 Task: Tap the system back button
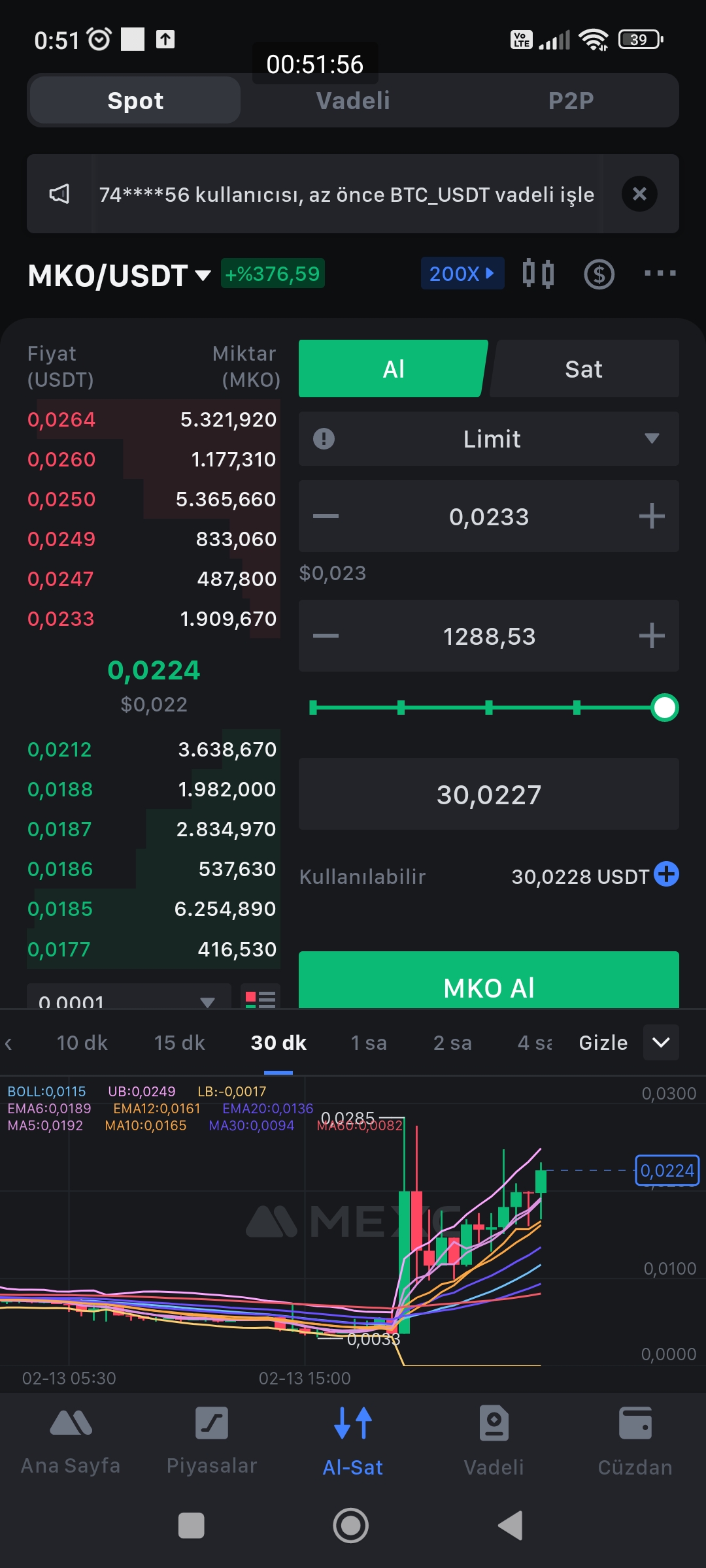(511, 1526)
